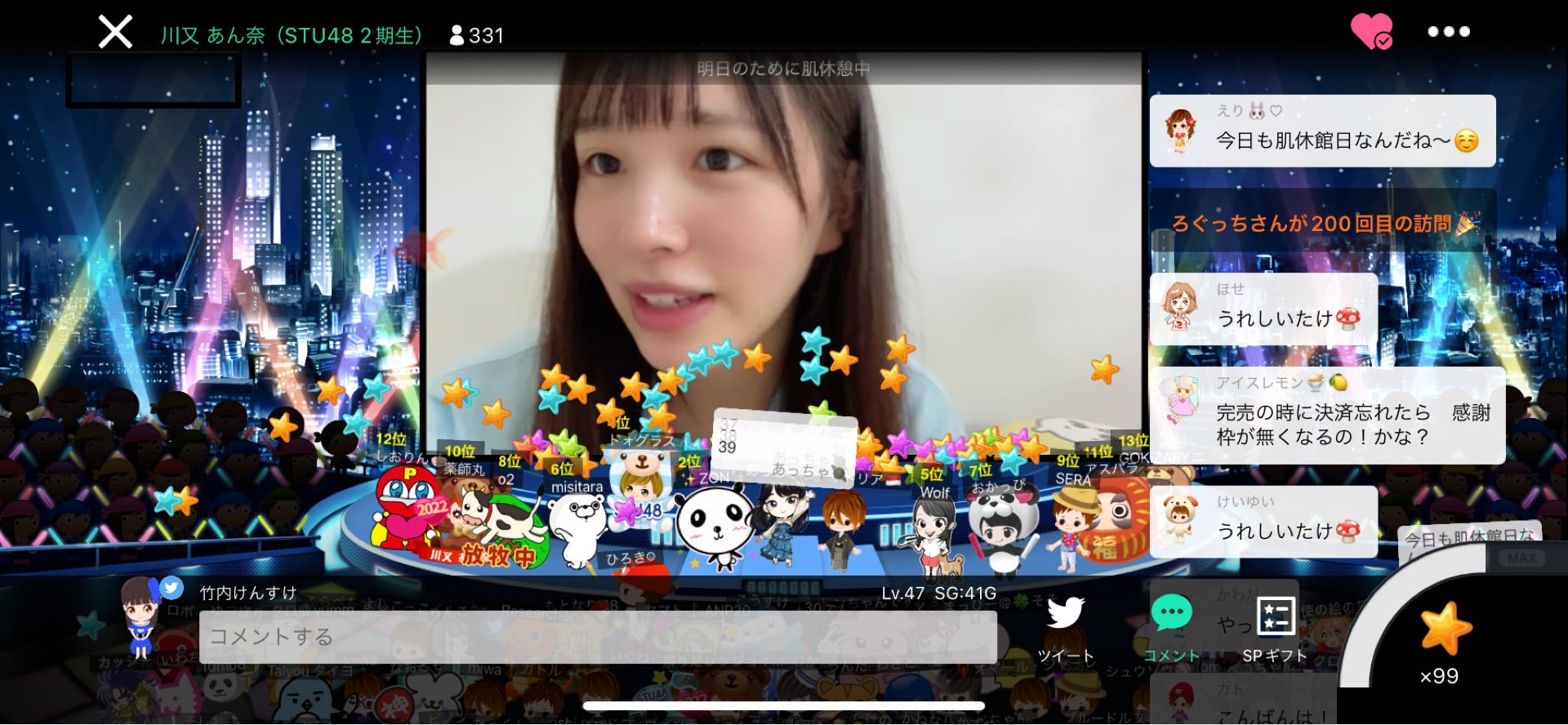The image size is (1568, 725).
Task: Throw the yellow star gift
Action: 1444,629
